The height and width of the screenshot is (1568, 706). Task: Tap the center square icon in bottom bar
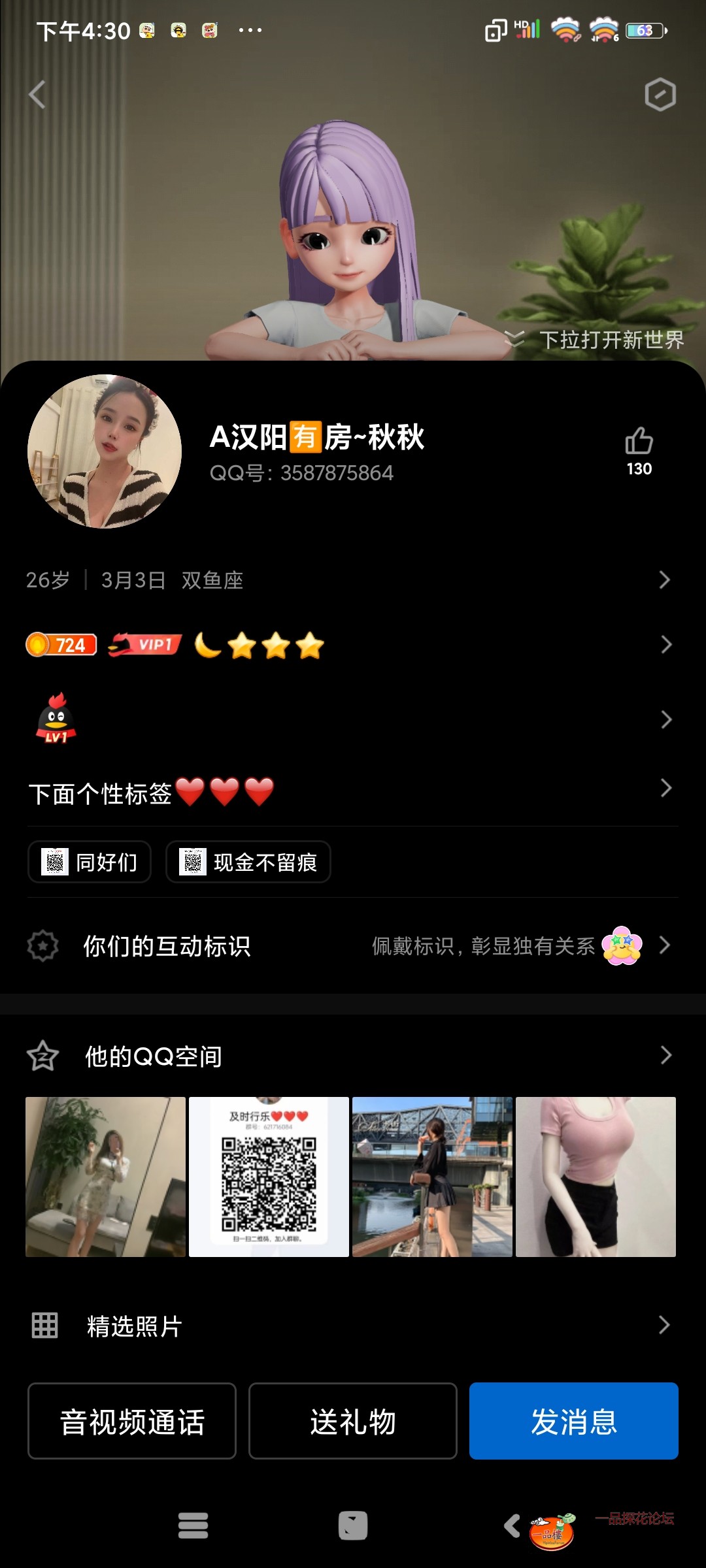(x=353, y=1526)
